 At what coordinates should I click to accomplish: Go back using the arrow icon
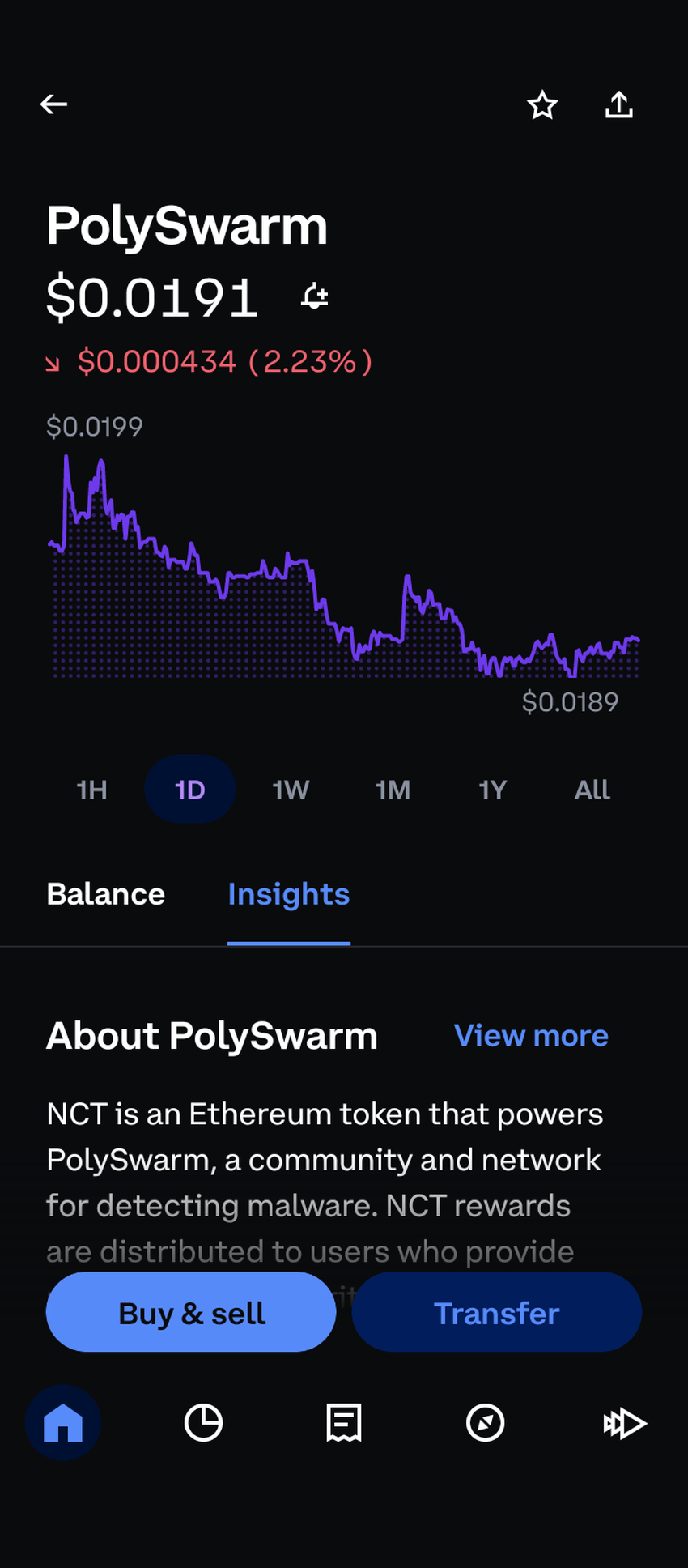pos(54,104)
